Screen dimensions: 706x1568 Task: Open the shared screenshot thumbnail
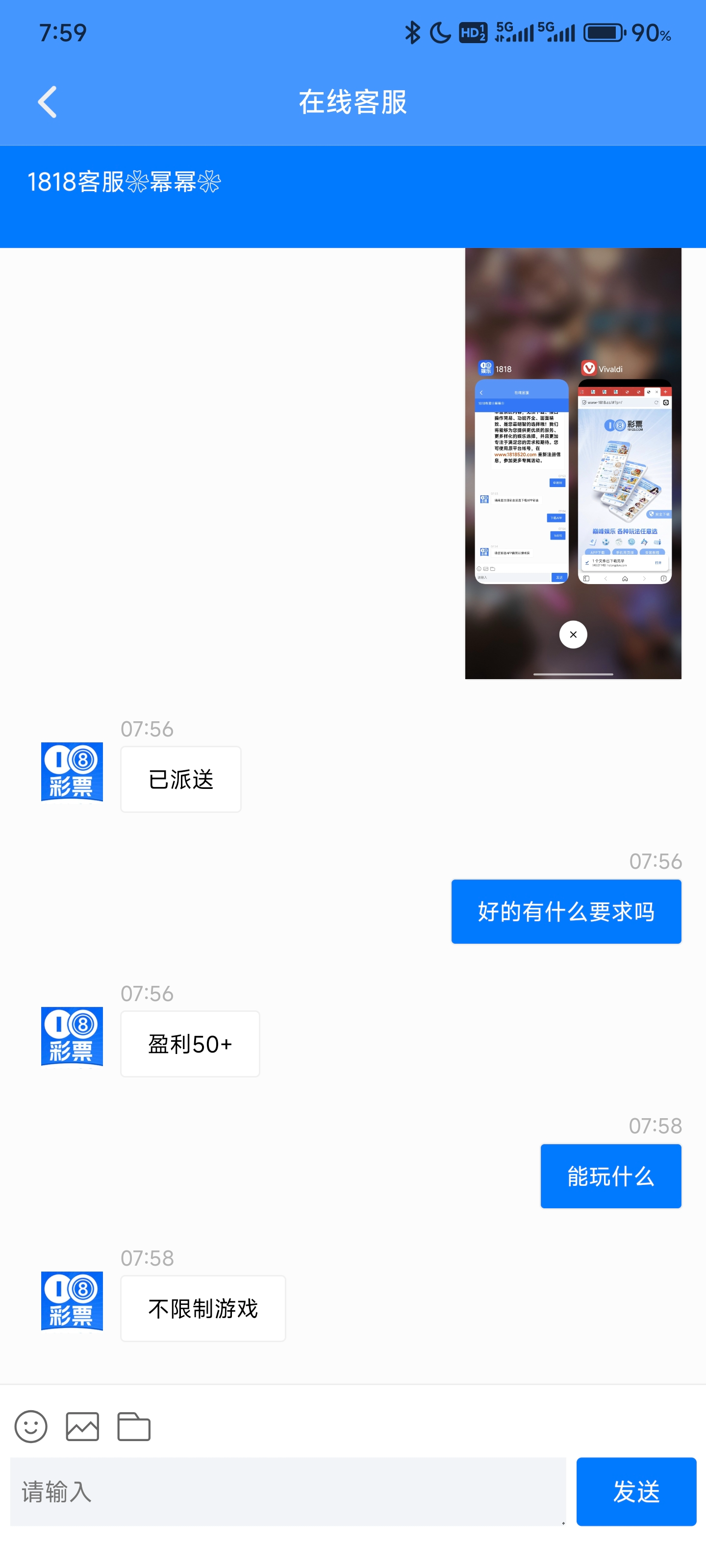point(573,463)
